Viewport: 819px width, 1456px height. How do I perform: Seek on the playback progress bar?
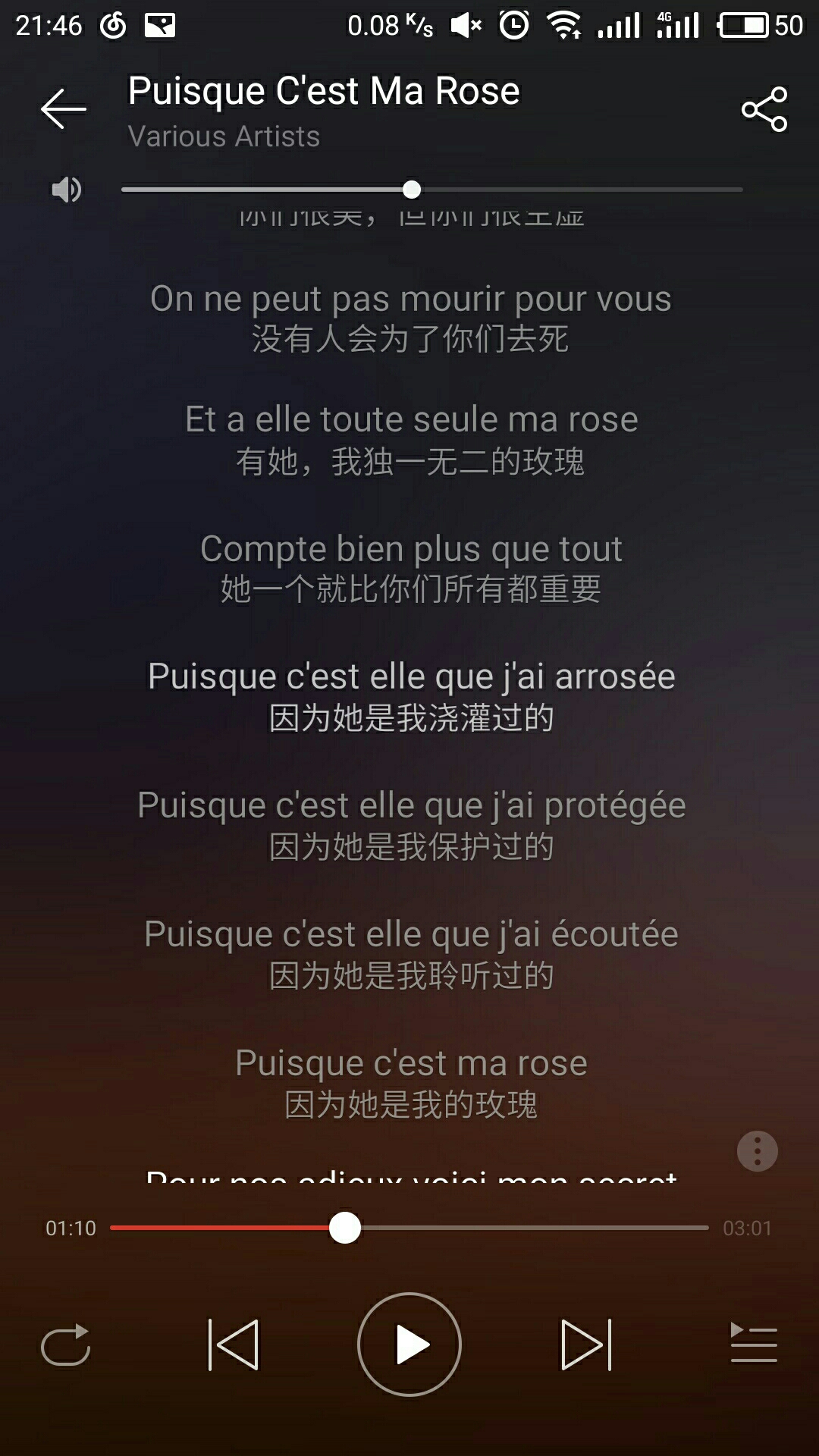[x=409, y=1228]
